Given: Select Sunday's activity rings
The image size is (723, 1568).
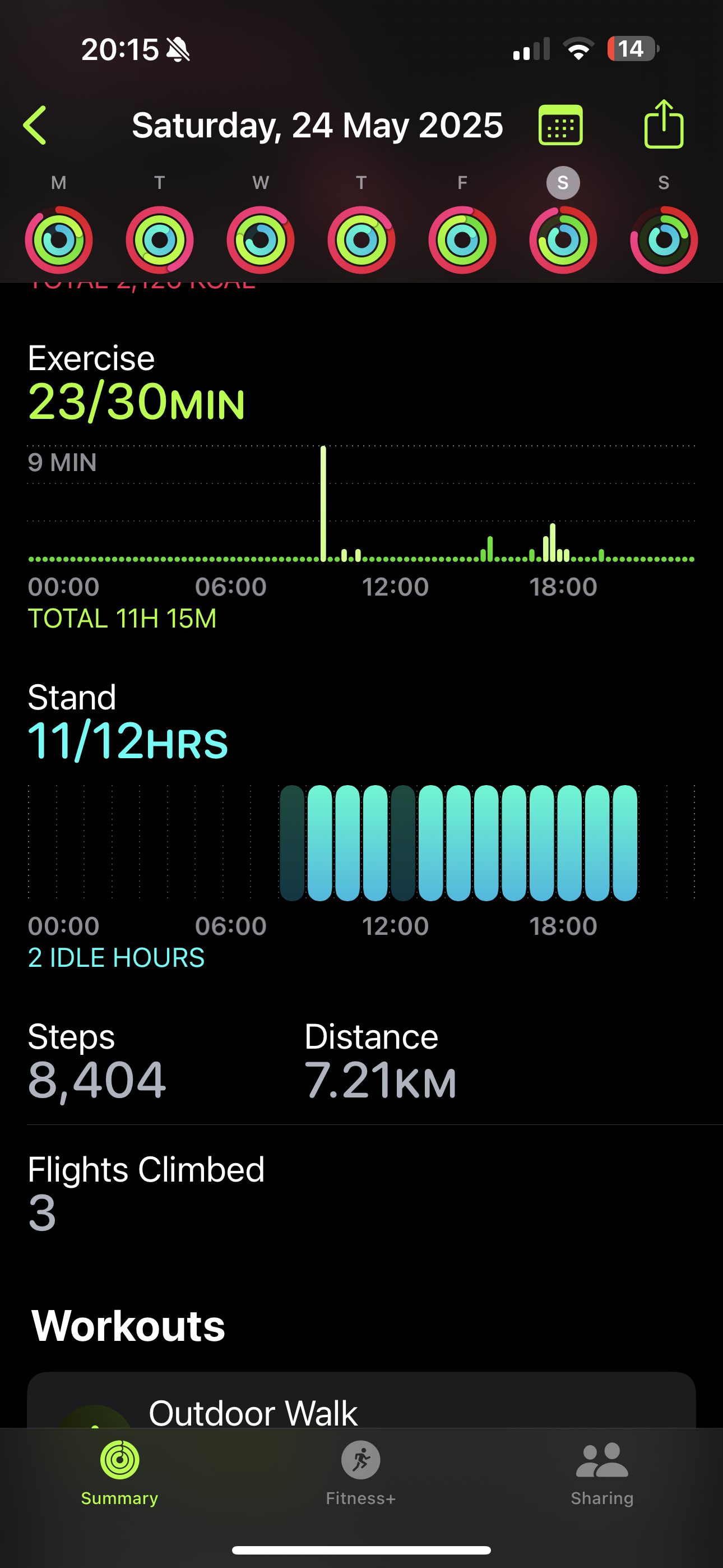Looking at the screenshot, I should point(664,240).
